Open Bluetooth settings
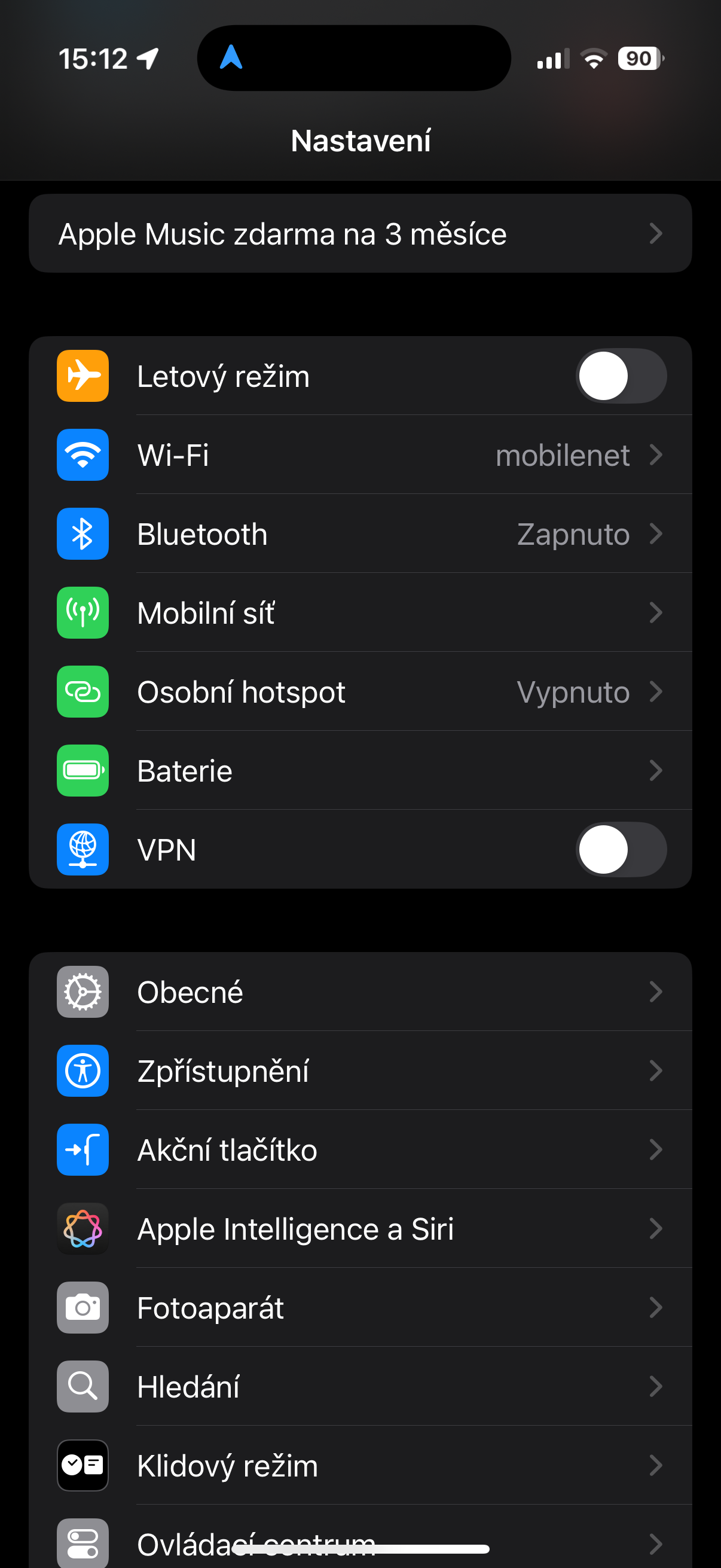 (x=360, y=535)
